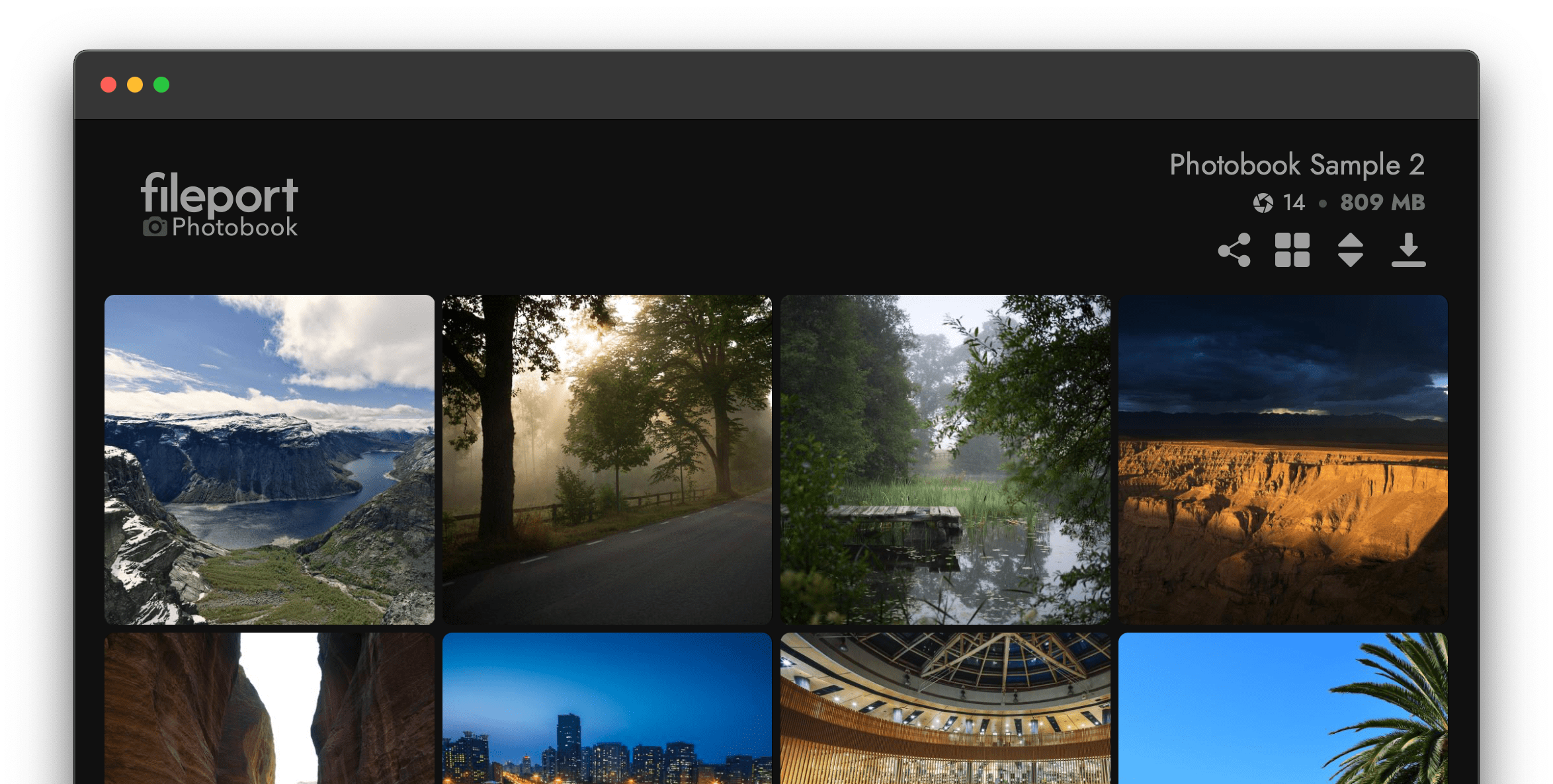
Task: View the palm tree against blue sky
Action: point(1282,709)
